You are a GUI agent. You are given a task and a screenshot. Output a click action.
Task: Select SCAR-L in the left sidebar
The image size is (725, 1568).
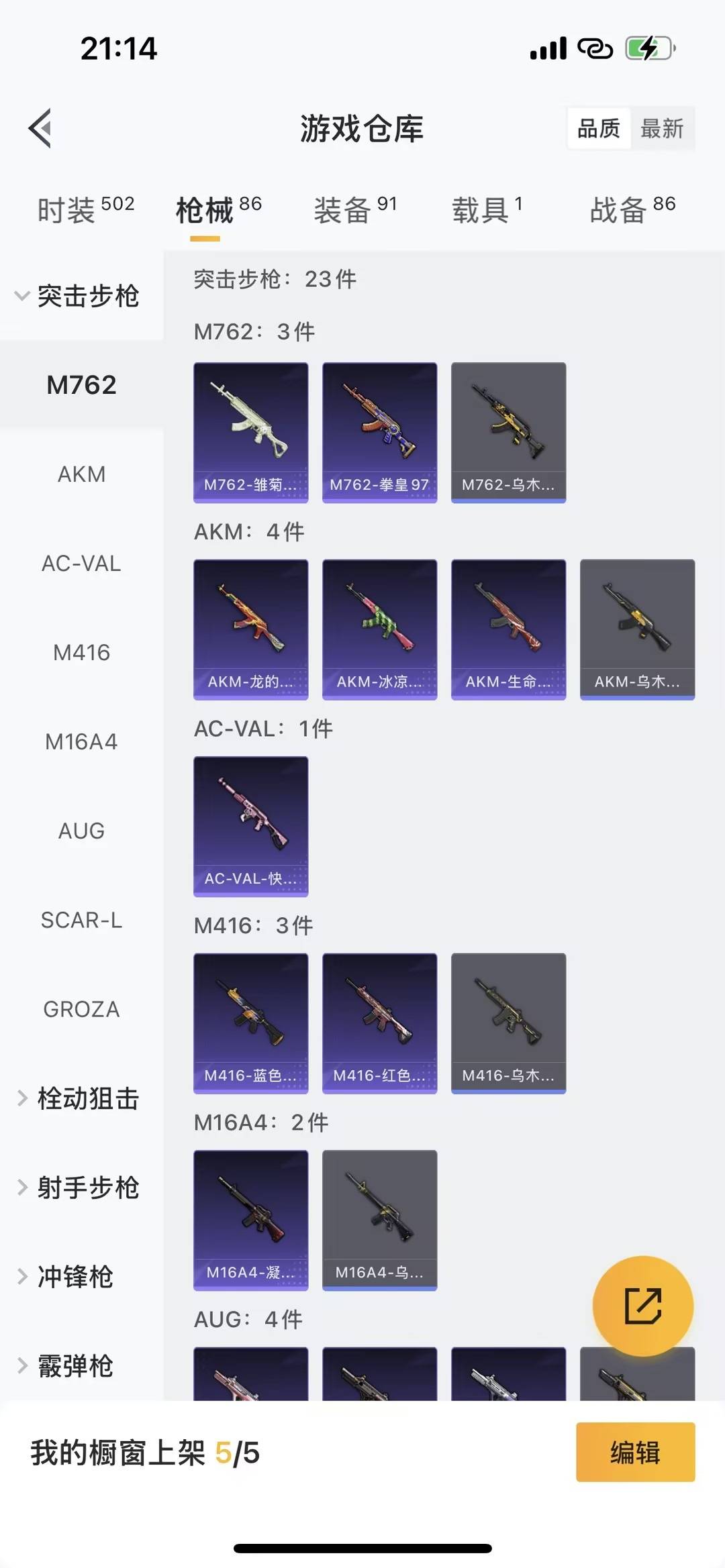pyautogui.click(x=81, y=920)
